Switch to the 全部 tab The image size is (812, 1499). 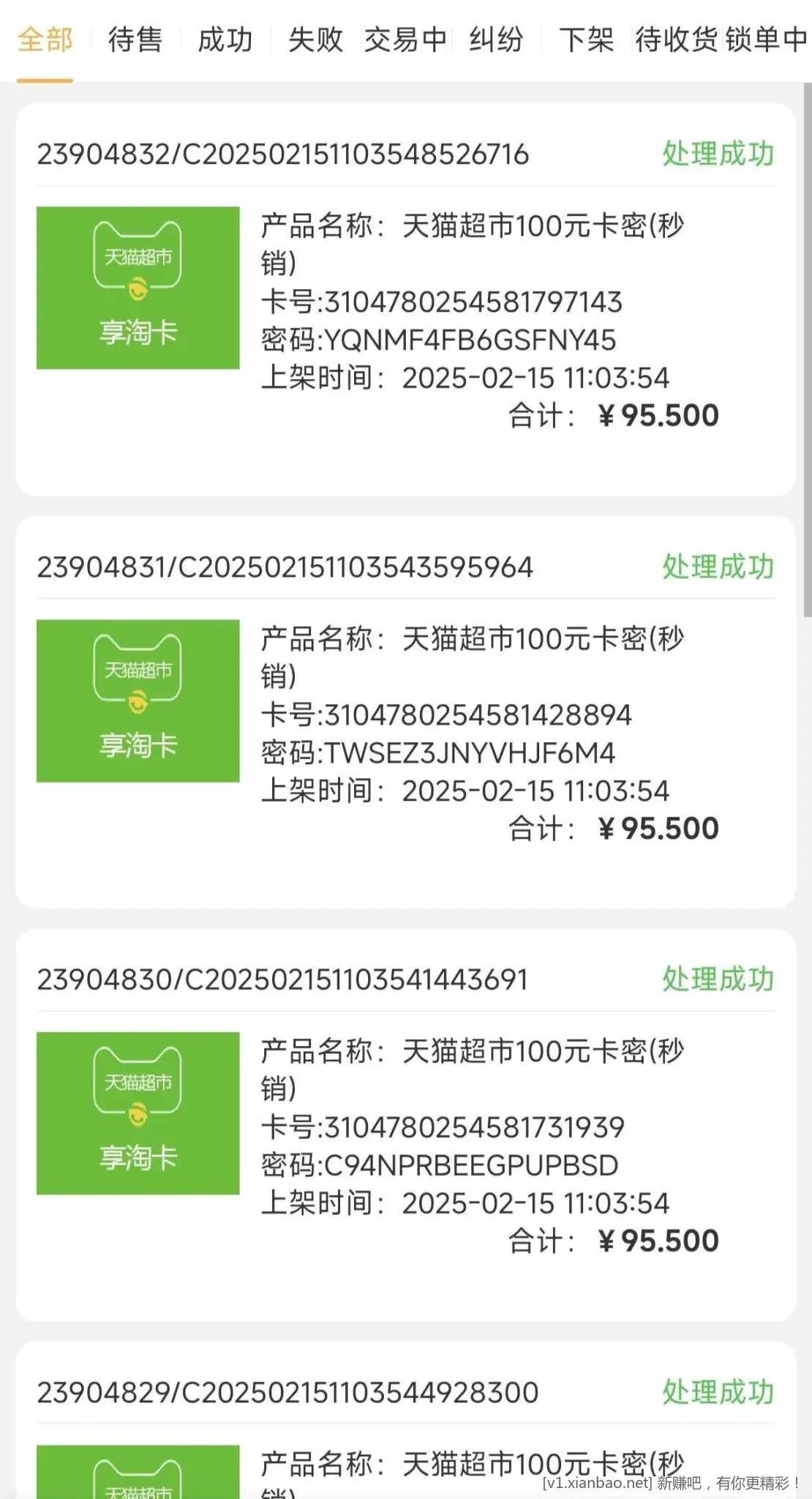45,40
